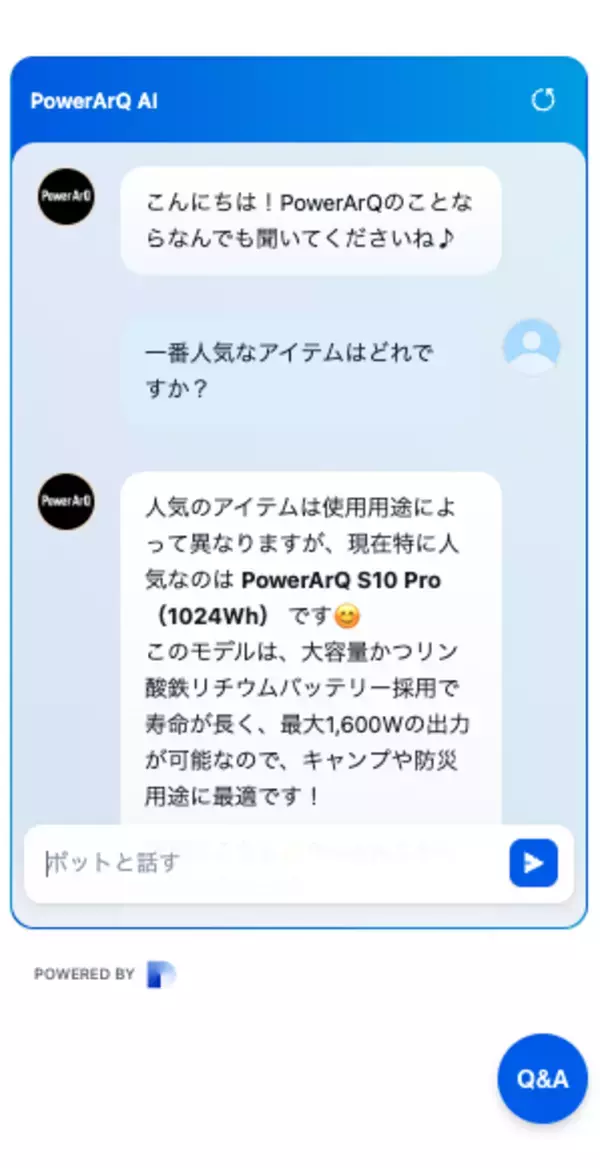Tap the floating Q&A button
Screen dimensions: 600x1168
coord(542,1079)
